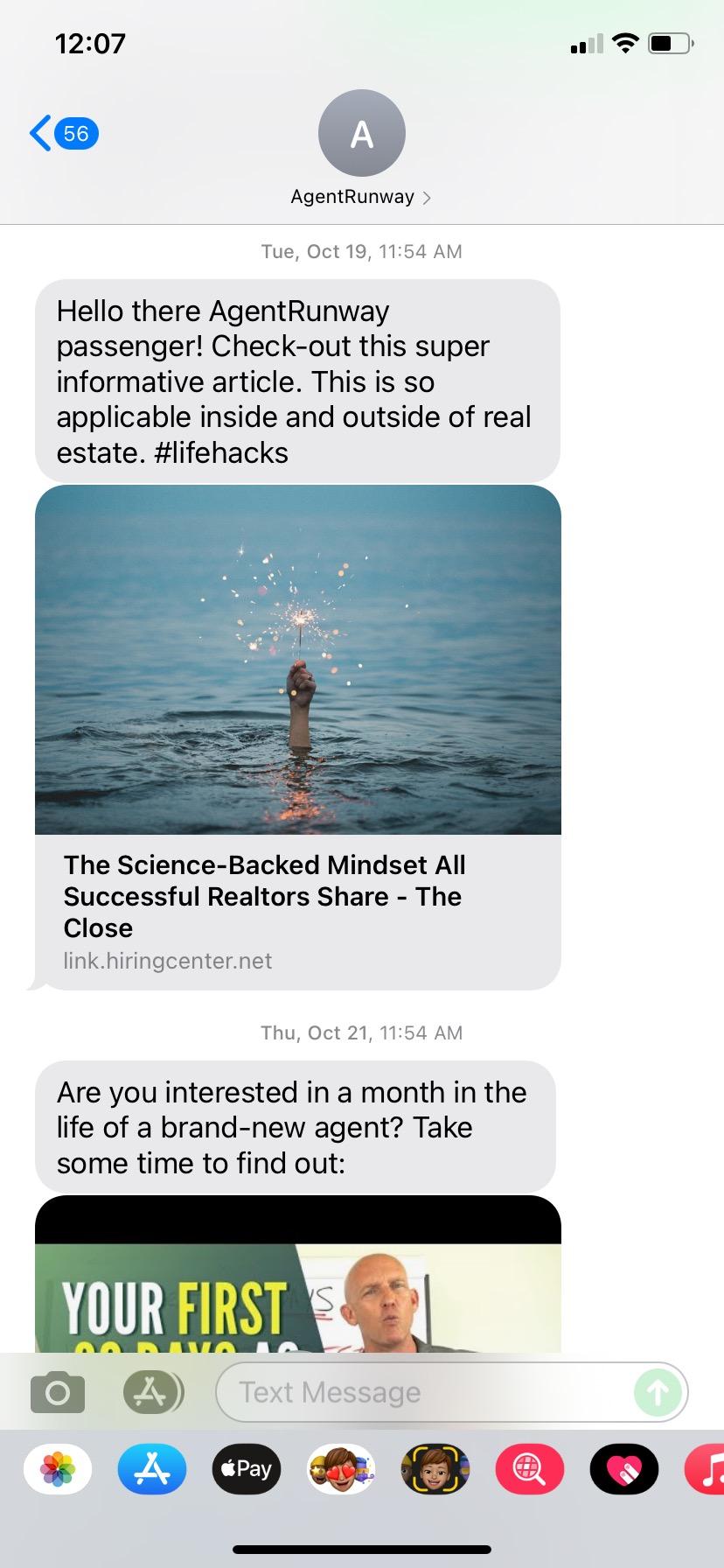Toggle the iMessage apps drawer
Viewport: 724px width, 1568px height.
tap(153, 1392)
